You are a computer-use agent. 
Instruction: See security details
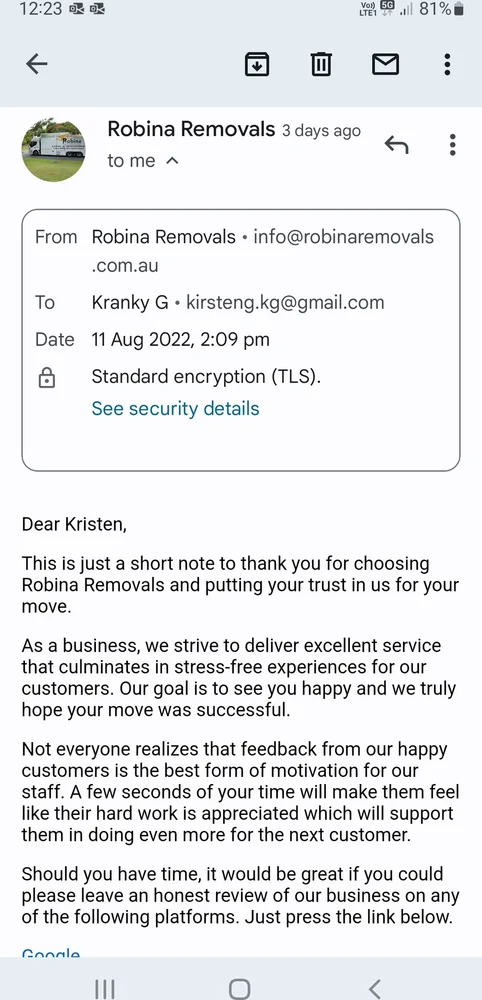[175, 408]
